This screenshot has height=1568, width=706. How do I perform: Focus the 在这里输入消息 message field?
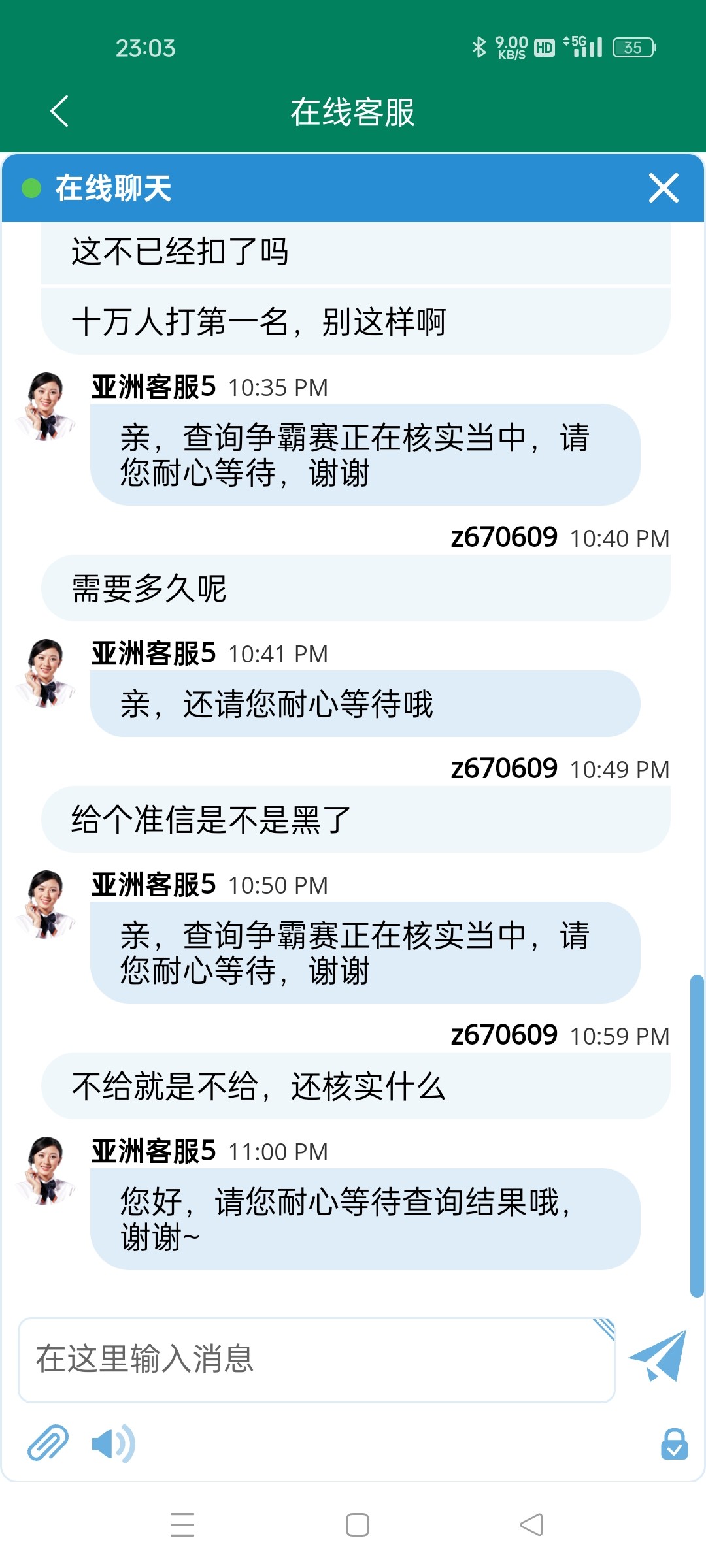tap(316, 1360)
